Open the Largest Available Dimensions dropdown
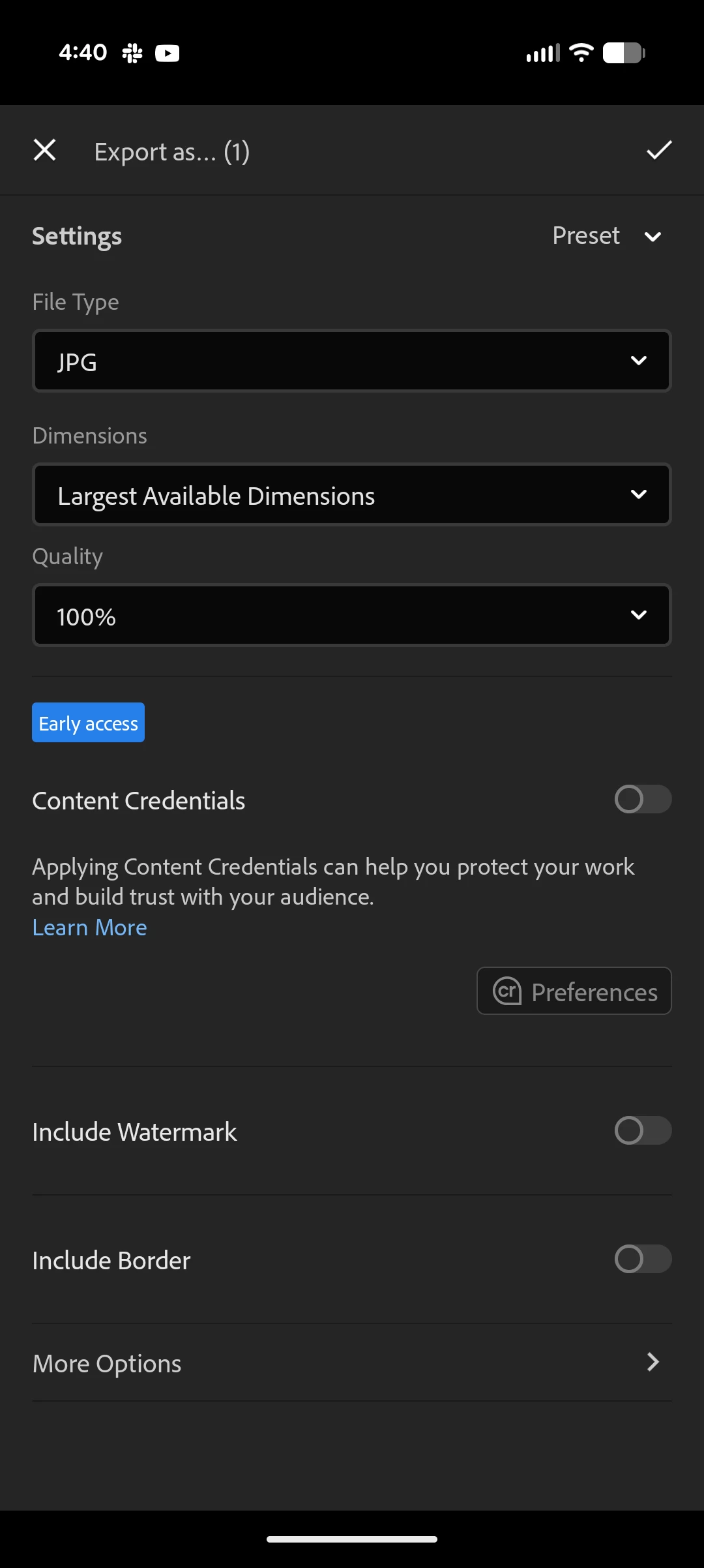Image resolution: width=704 pixels, height=1568 pixels. pos(352,495)
